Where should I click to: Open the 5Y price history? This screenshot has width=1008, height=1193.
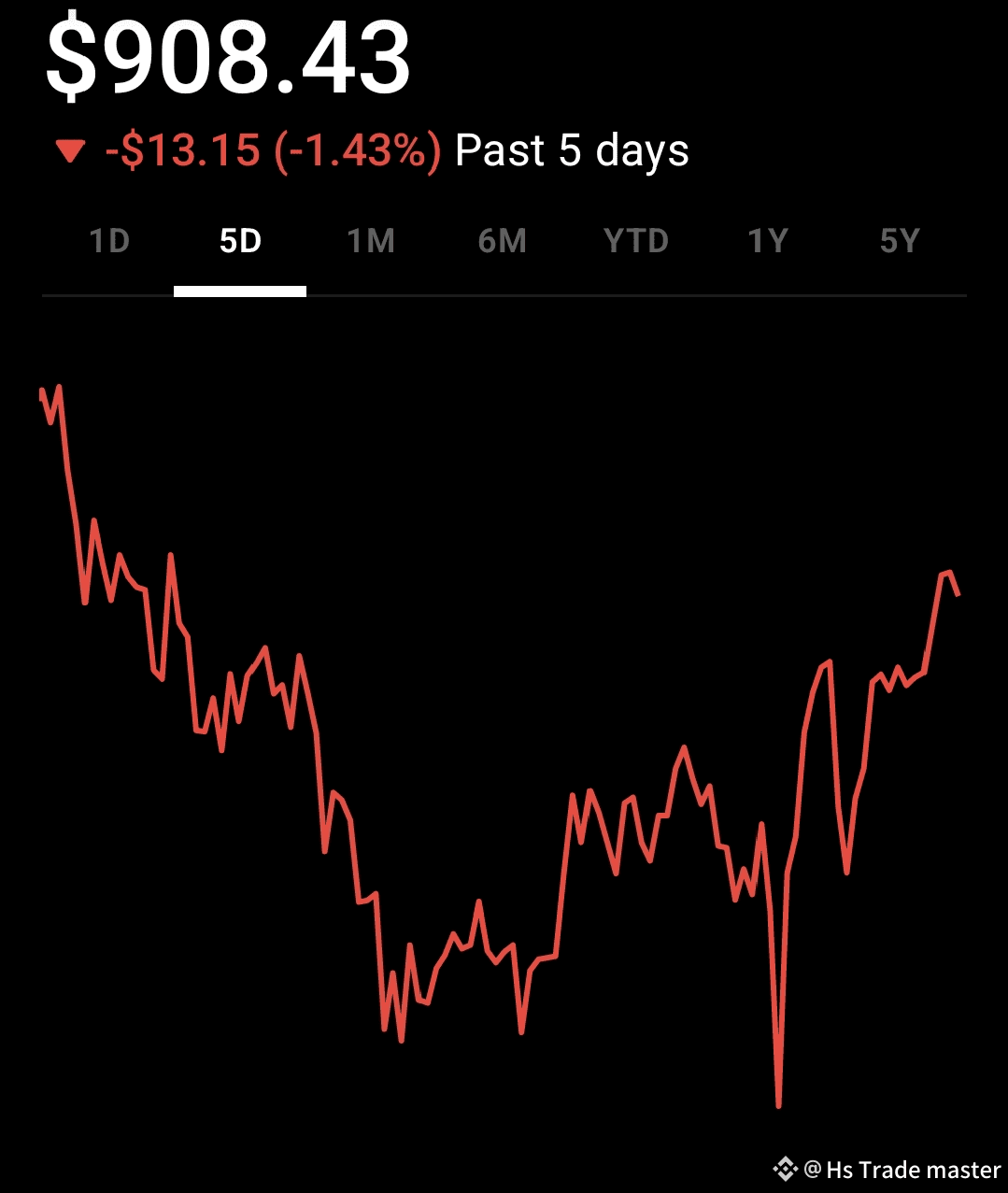tap(900, 242)
